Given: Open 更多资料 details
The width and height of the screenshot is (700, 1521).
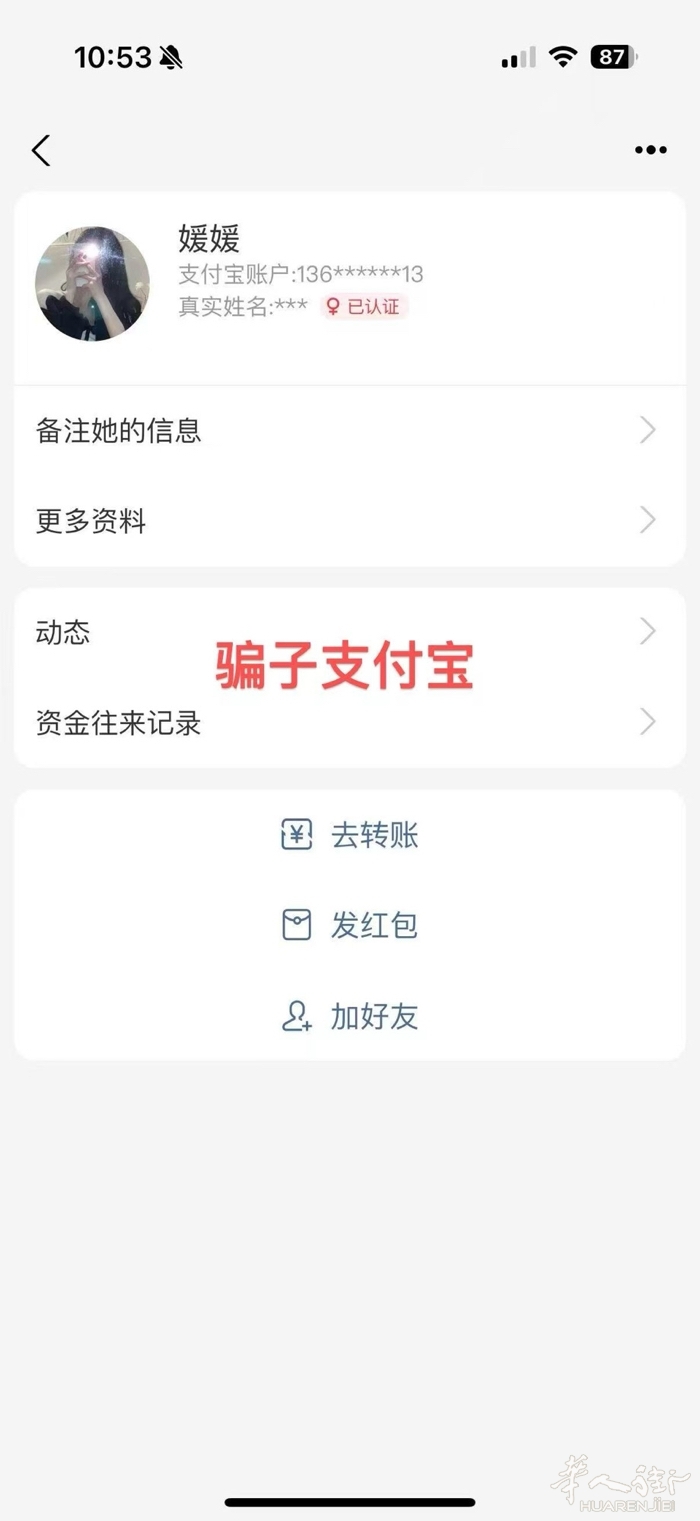Looking at the screenshot, I should [349, 521].
